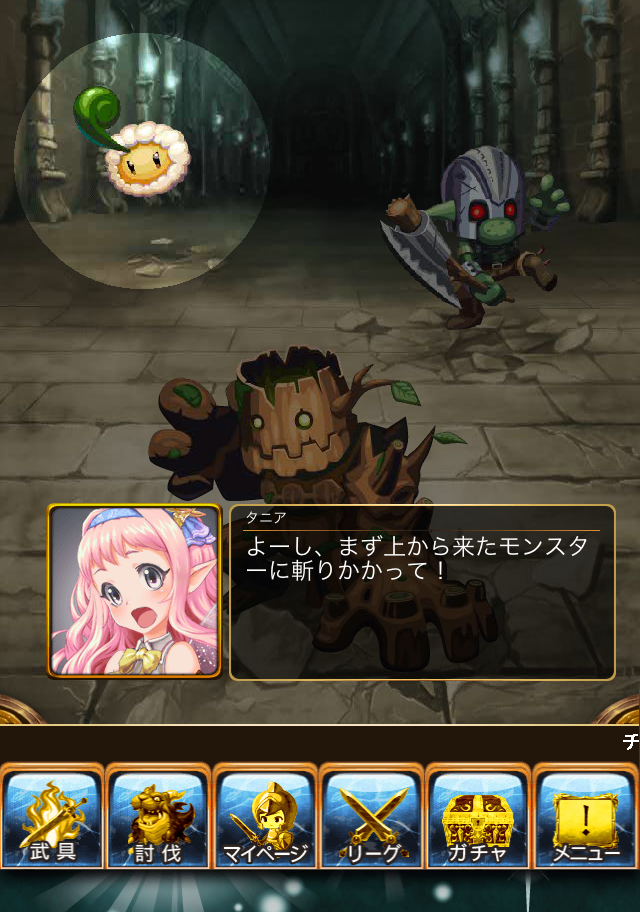Open the リーグ (League) tab
Viewport: 640px width, 912px height.
tap(372, 816)
